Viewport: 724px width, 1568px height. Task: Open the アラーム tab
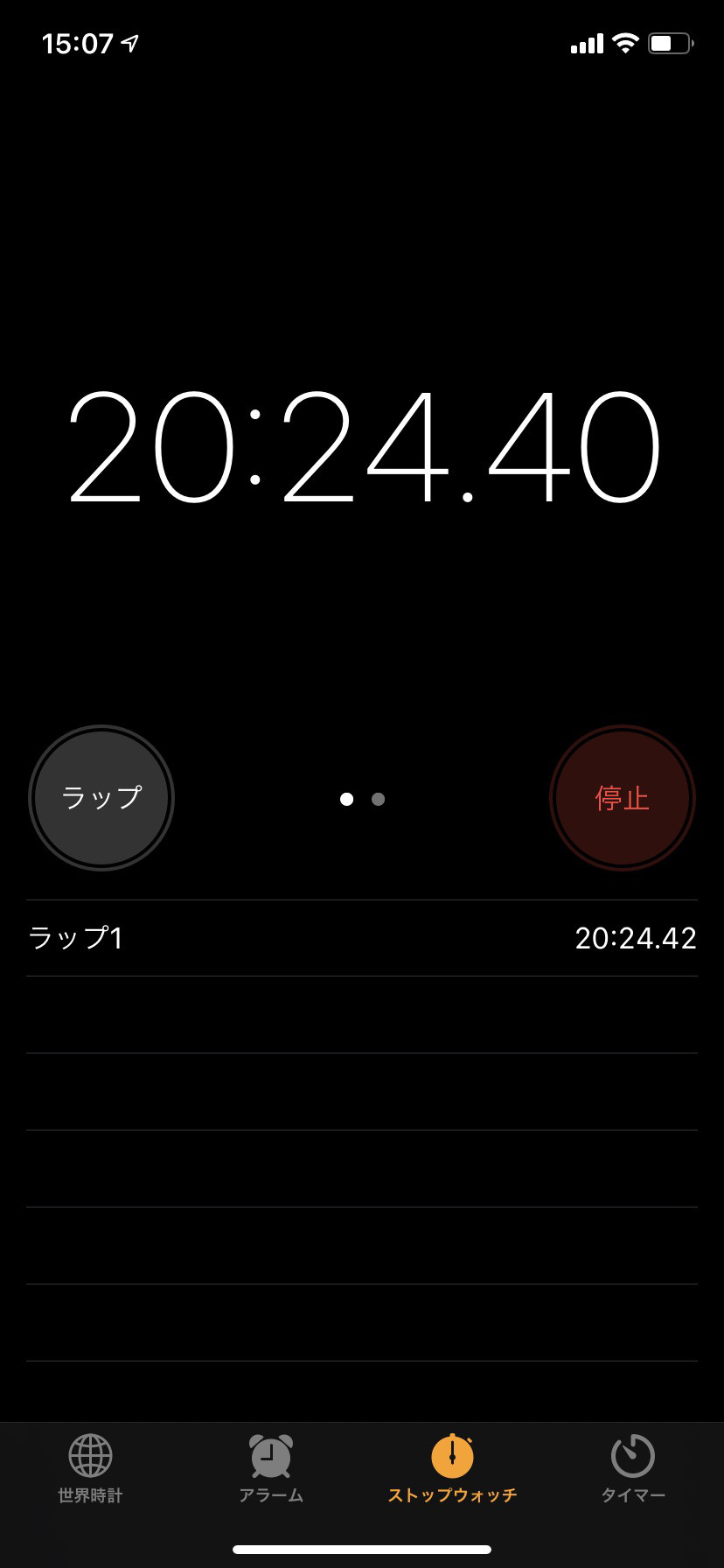point(271,1469)
